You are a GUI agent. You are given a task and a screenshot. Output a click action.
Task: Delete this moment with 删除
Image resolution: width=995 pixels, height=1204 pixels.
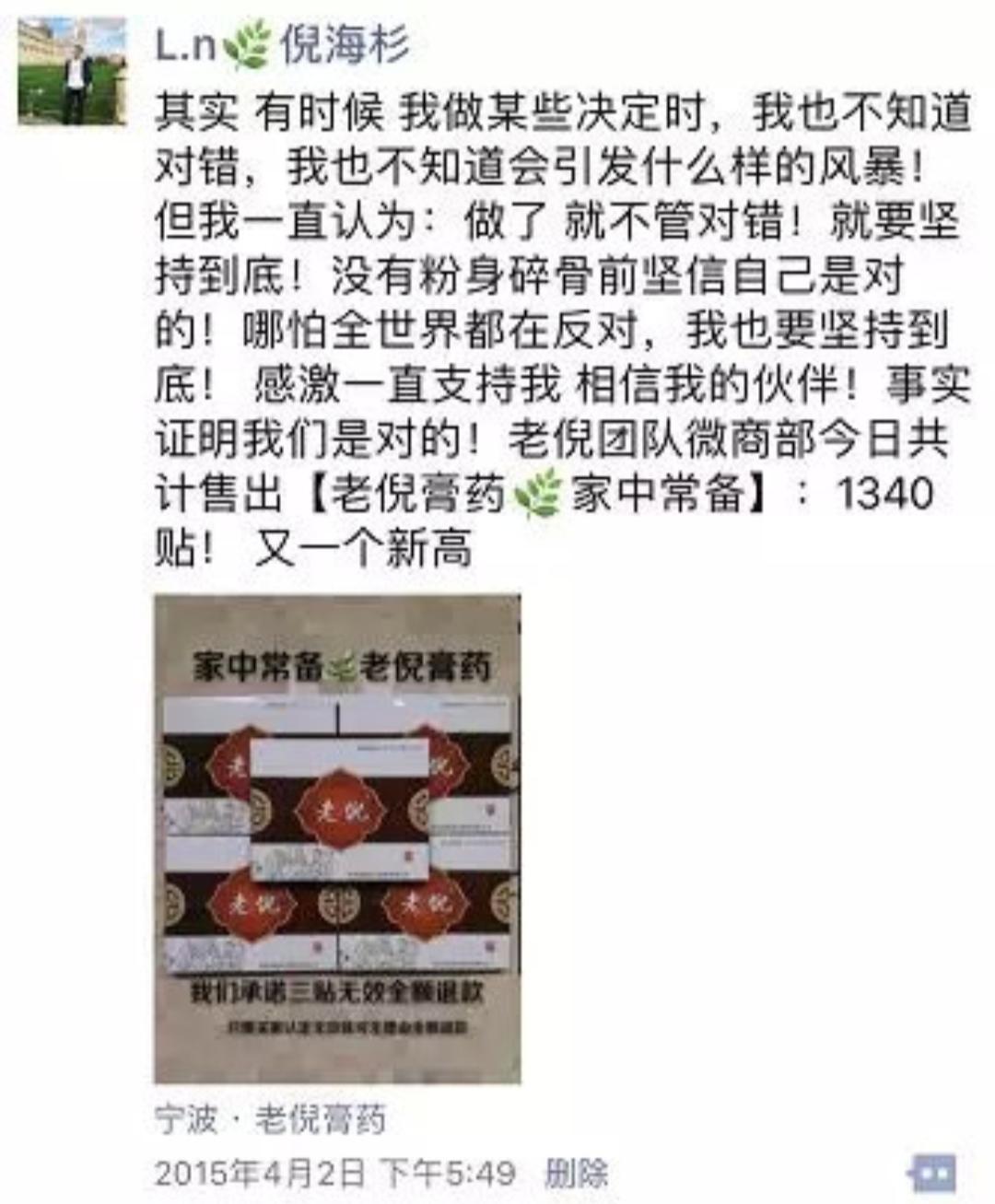click(x=577, y=1173)
